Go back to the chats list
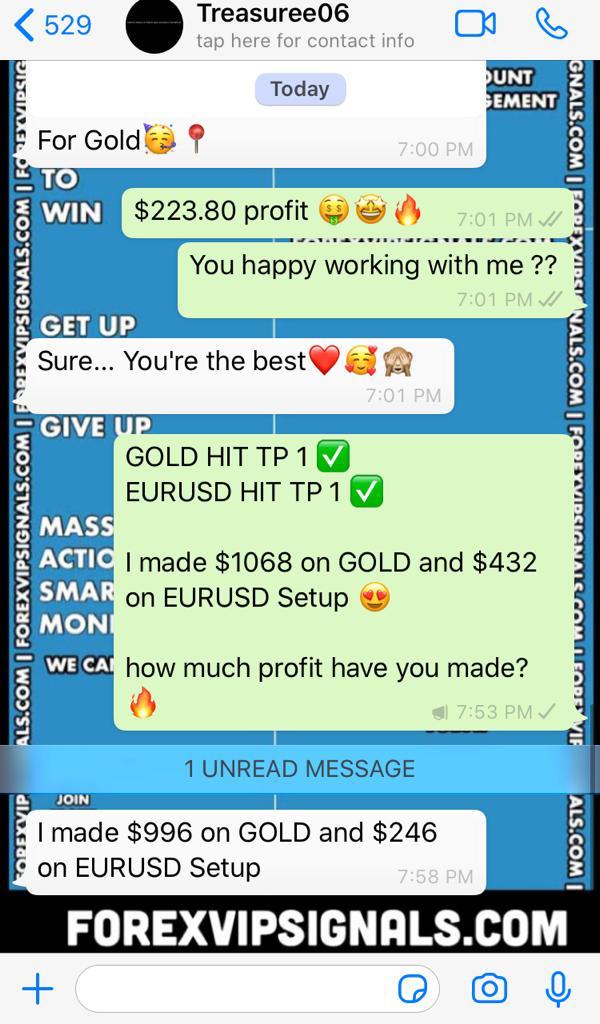Viewport: 600px width, 1024px height. (52, 25)
